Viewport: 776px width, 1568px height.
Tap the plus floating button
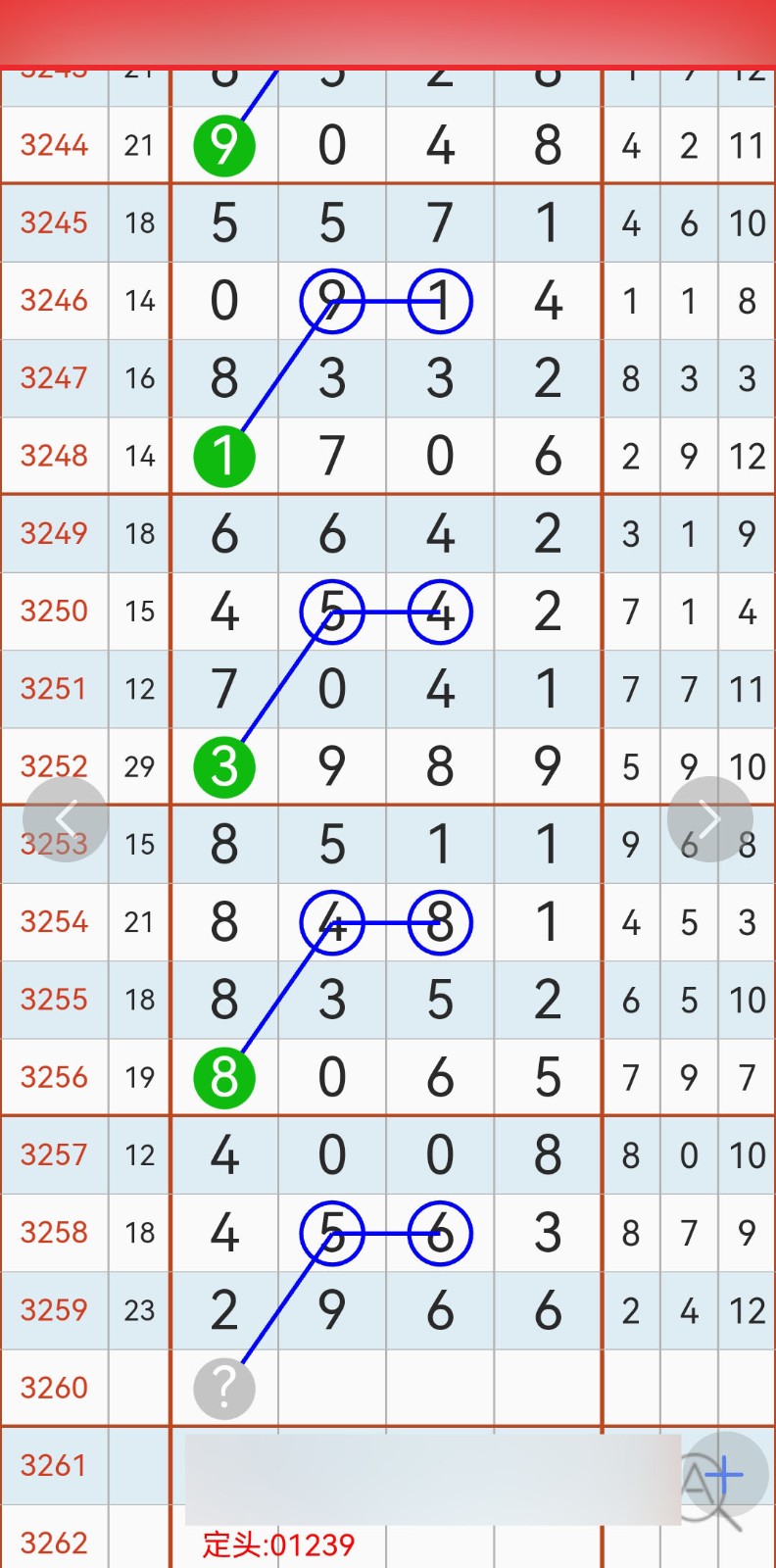tap(724, 1474)
